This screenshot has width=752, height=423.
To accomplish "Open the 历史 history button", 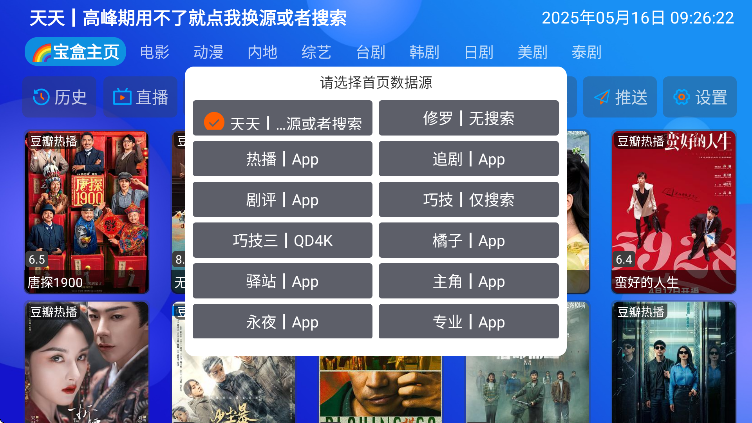I will [60, 97].
